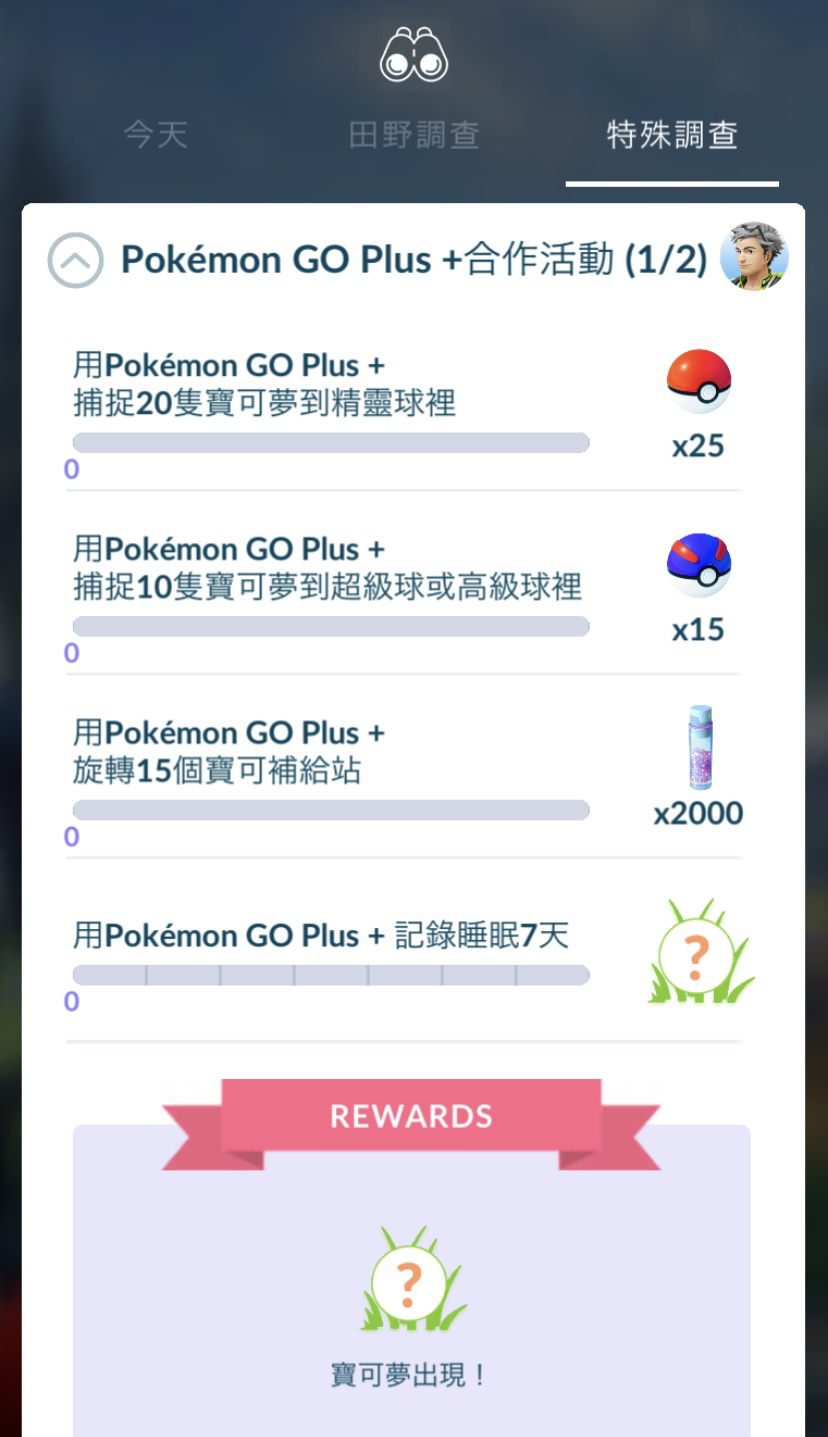Screen dimensions: 828x1437
Task: Switch to the 今天 tab
Action: [155, 135]
